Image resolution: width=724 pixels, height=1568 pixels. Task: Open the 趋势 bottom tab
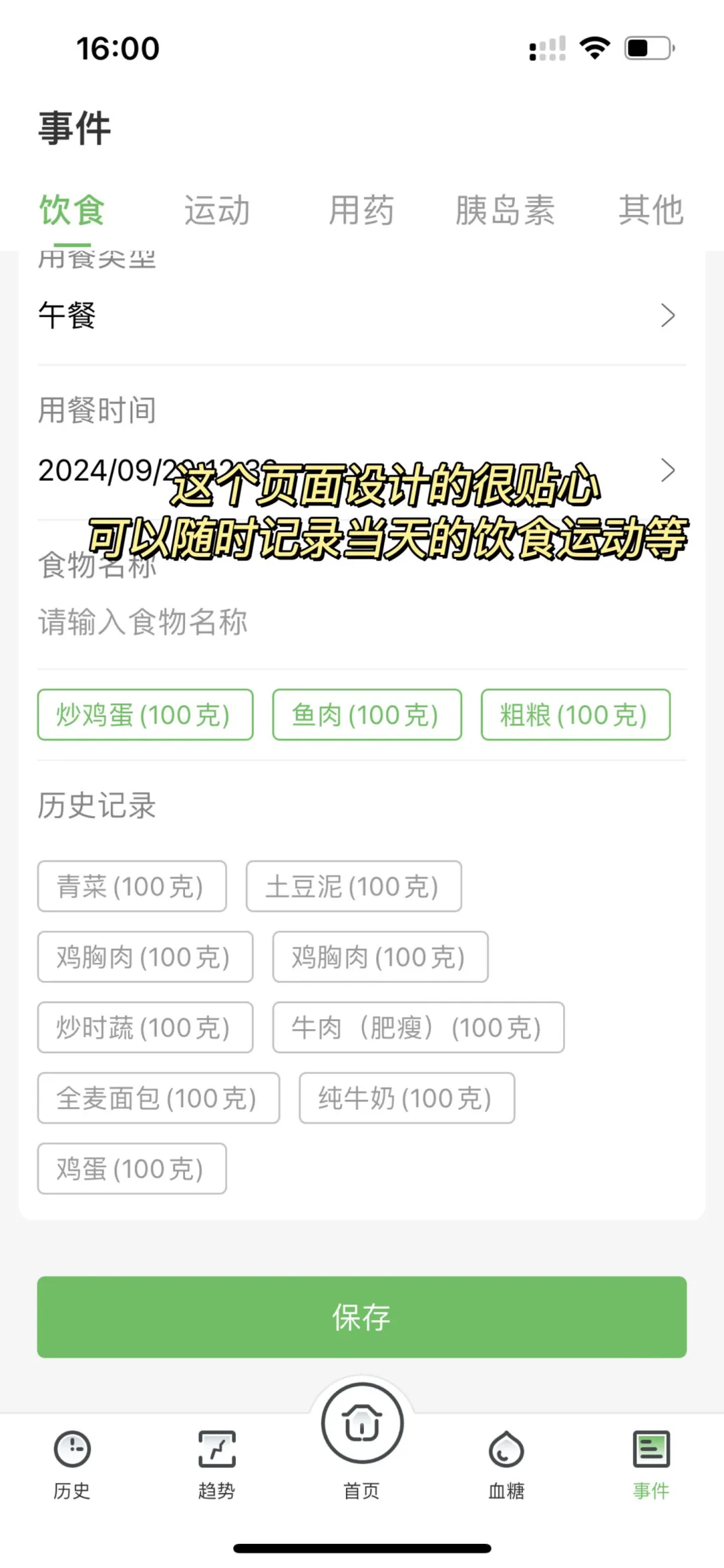tap(217, 1465)
